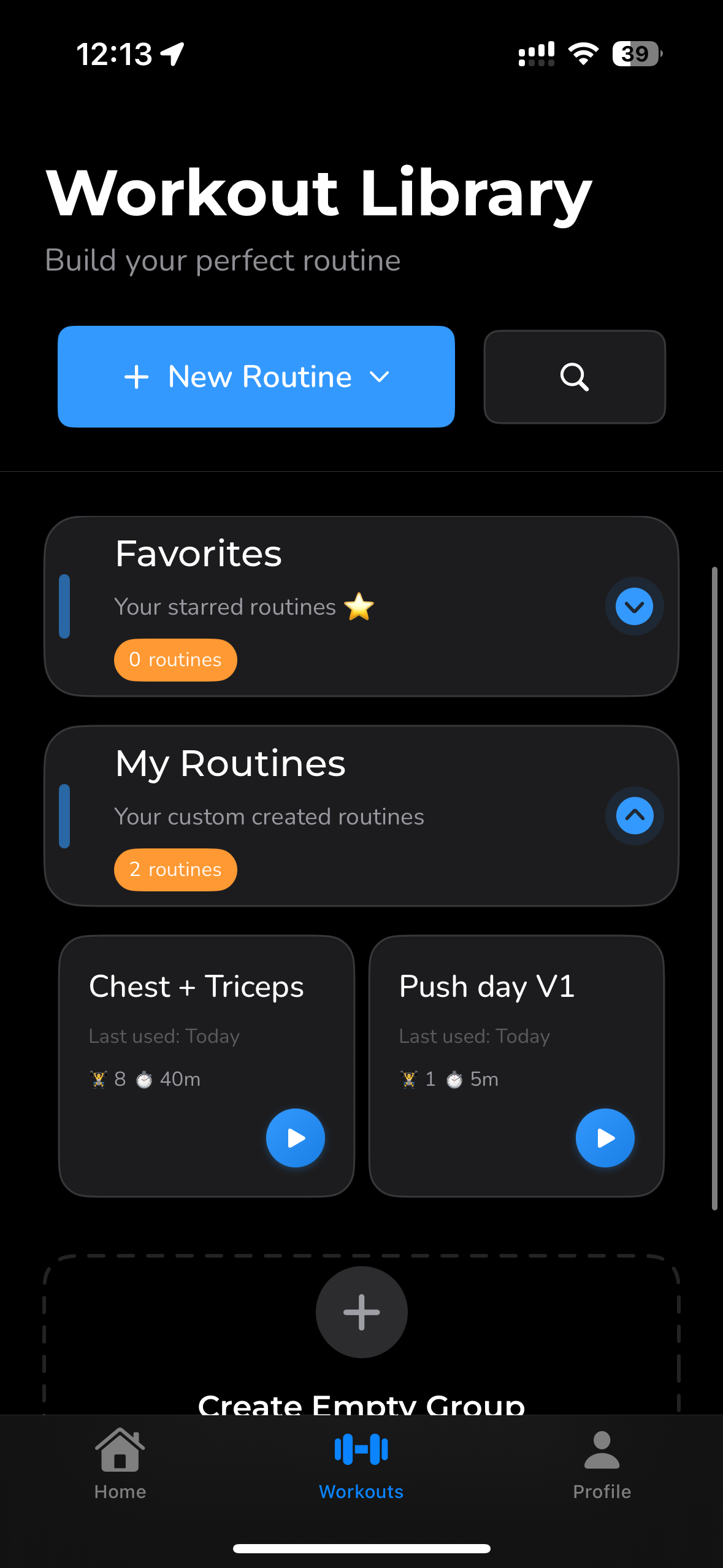Expand the Favorites section
Viewport: 723px width, 1568px height.
[634, 606]
